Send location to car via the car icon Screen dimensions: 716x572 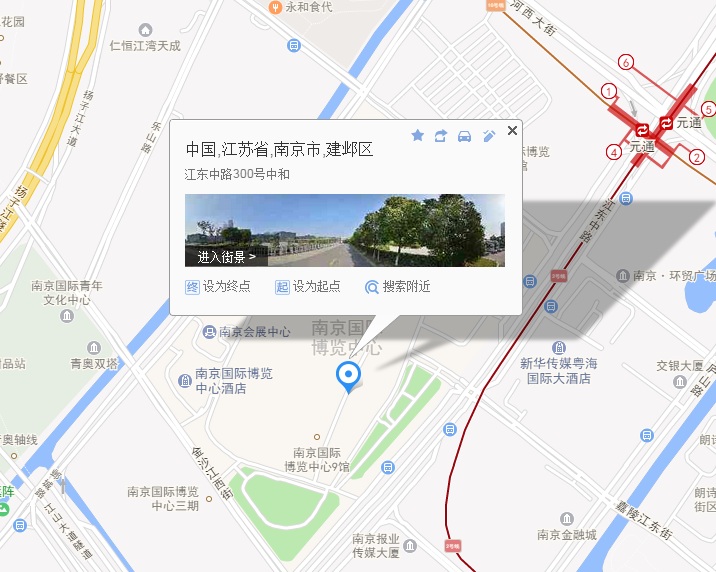pyautogui.click(x=465, y=135)
